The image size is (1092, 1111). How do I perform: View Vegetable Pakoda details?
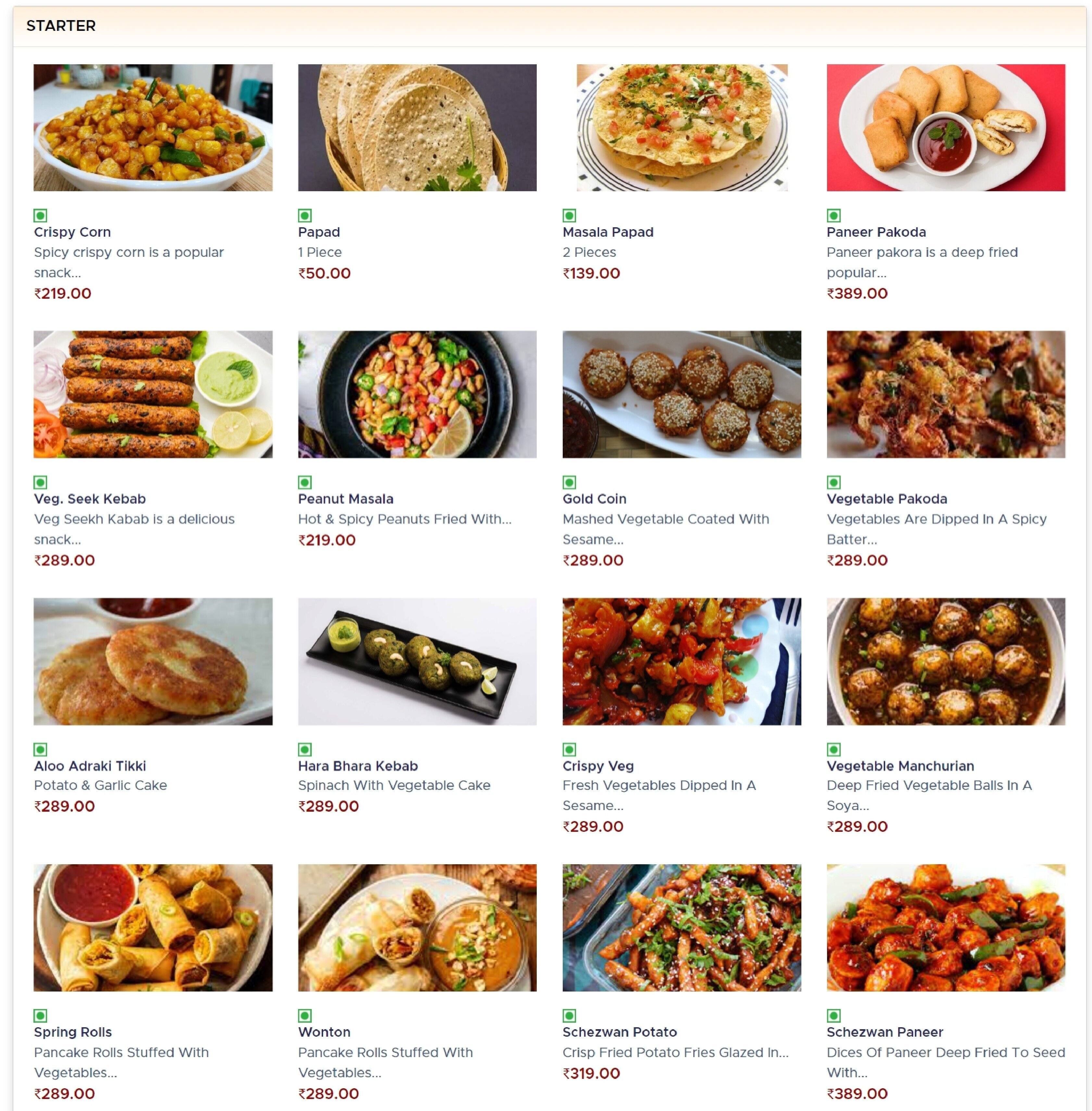pyautogui.click(x=946, y=394)
